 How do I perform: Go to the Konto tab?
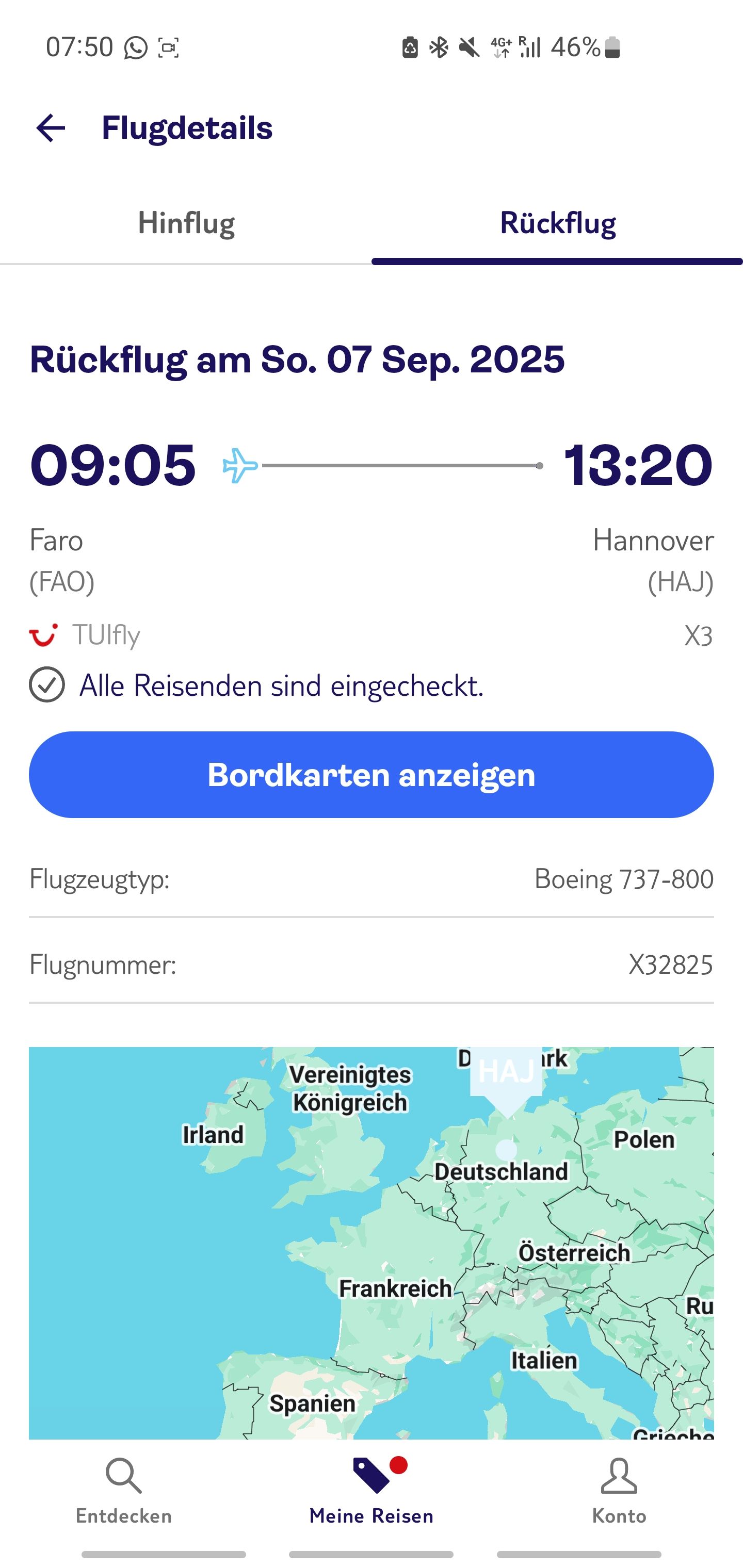click(619, 1490)
